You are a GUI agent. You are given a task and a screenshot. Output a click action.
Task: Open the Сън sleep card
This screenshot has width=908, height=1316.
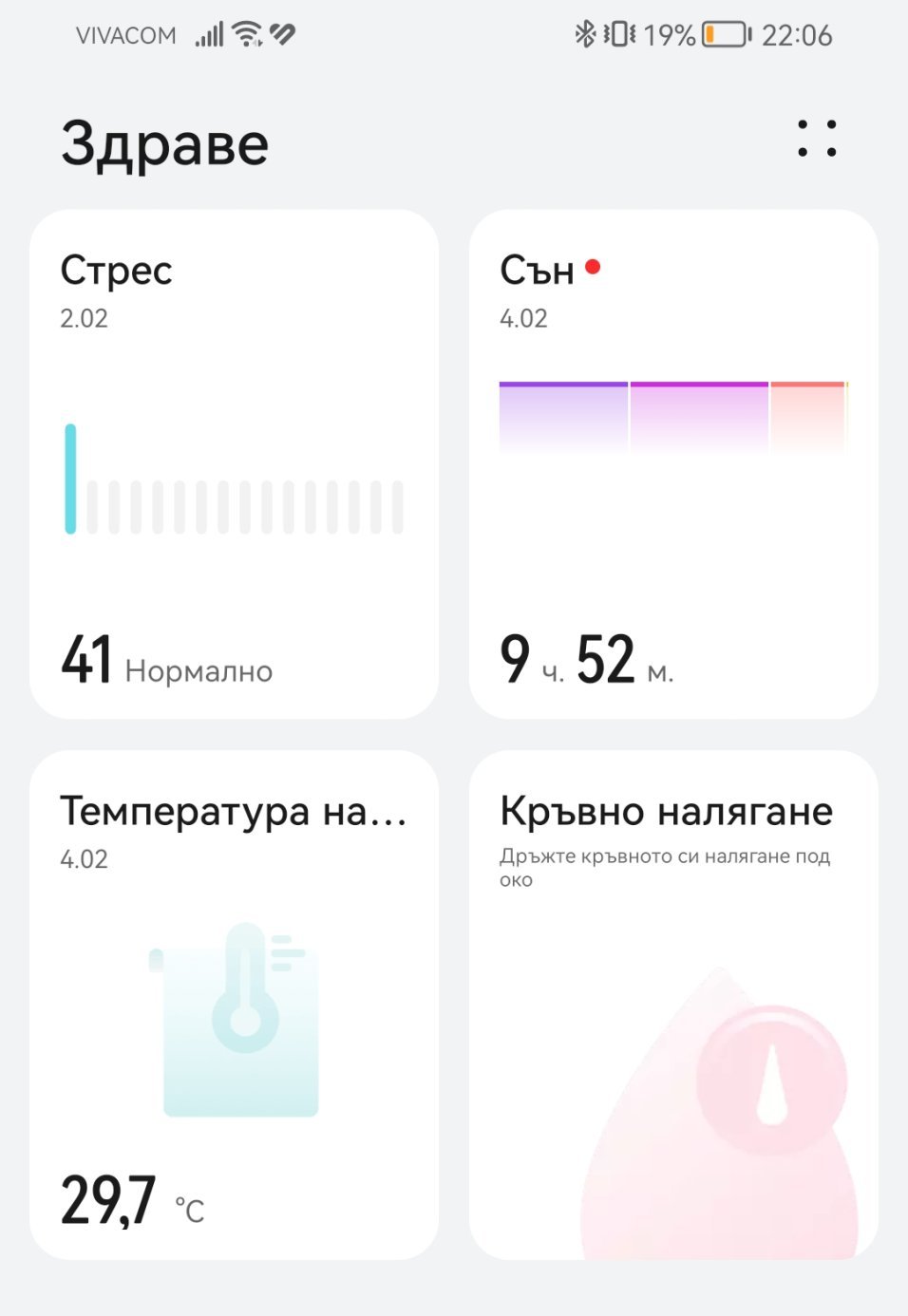tap(672, 463)
